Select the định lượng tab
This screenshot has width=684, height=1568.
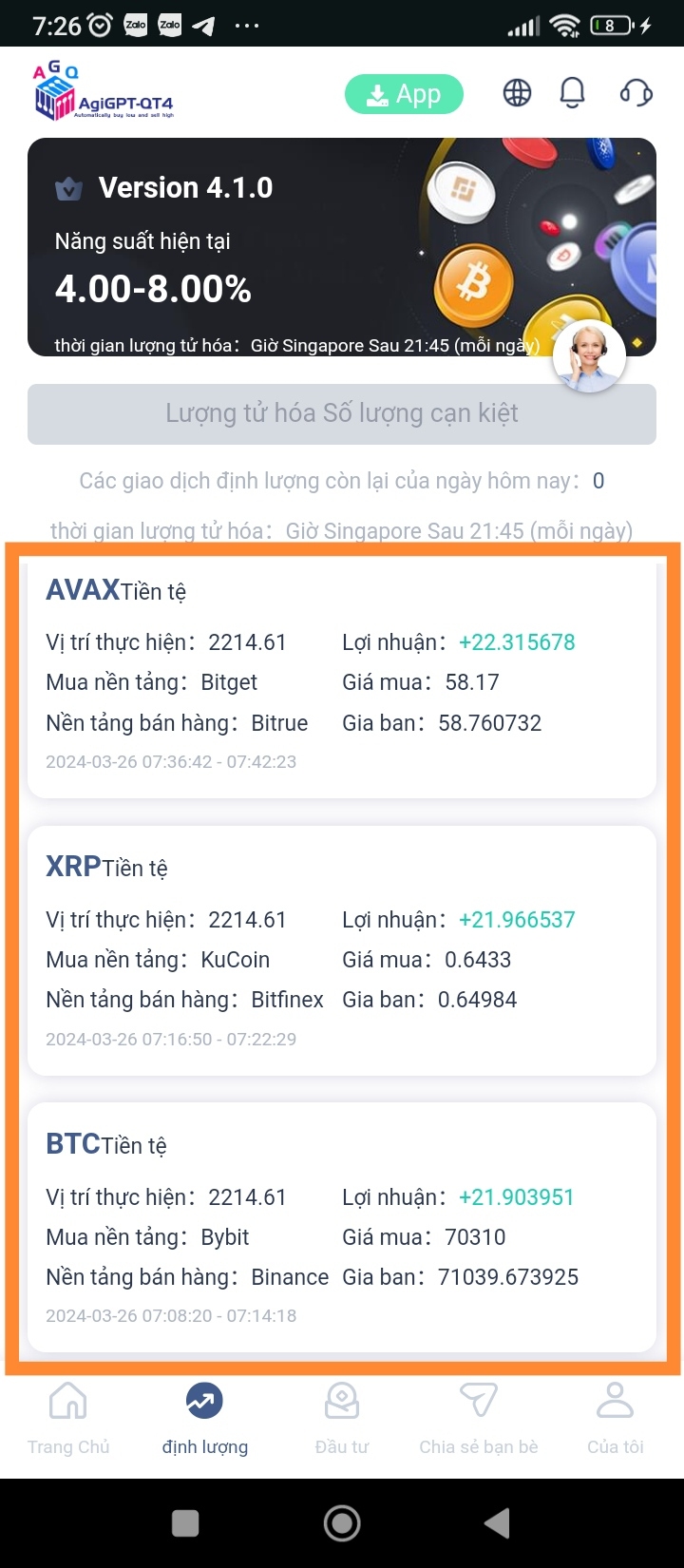205,1419
